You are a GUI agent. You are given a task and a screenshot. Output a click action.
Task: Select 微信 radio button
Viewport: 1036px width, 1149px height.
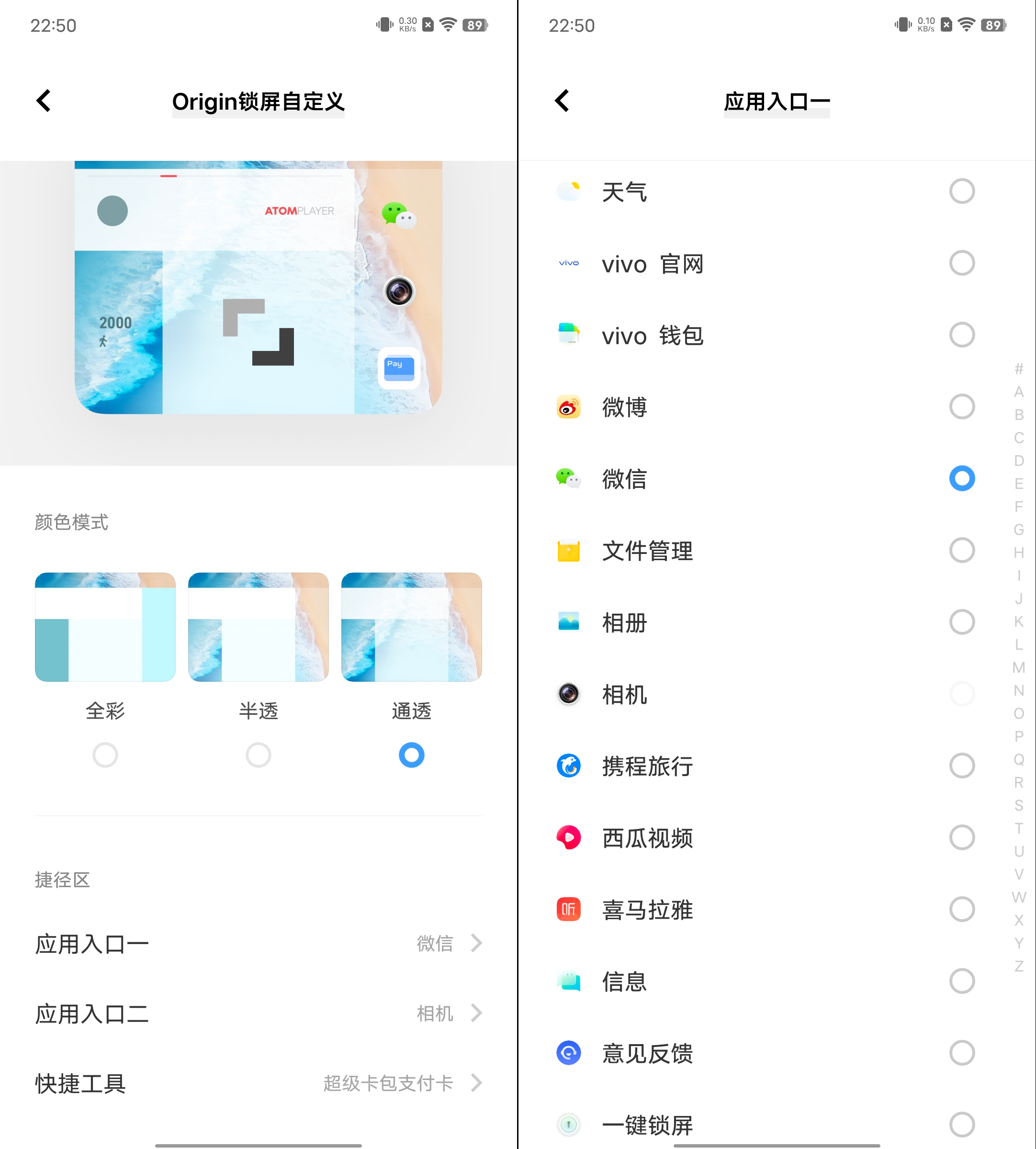(961, 478)
